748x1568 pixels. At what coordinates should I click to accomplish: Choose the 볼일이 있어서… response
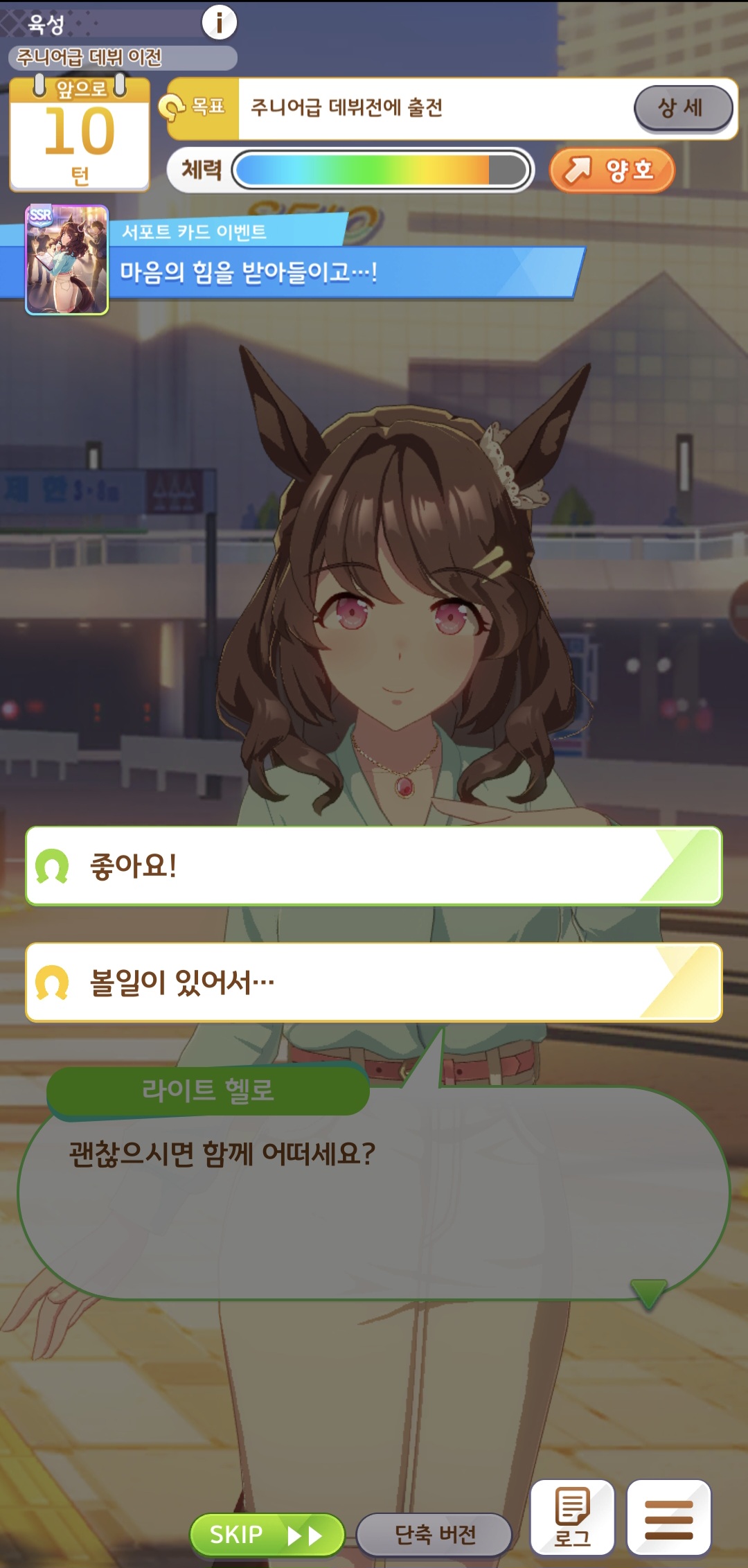pos(374,983)
